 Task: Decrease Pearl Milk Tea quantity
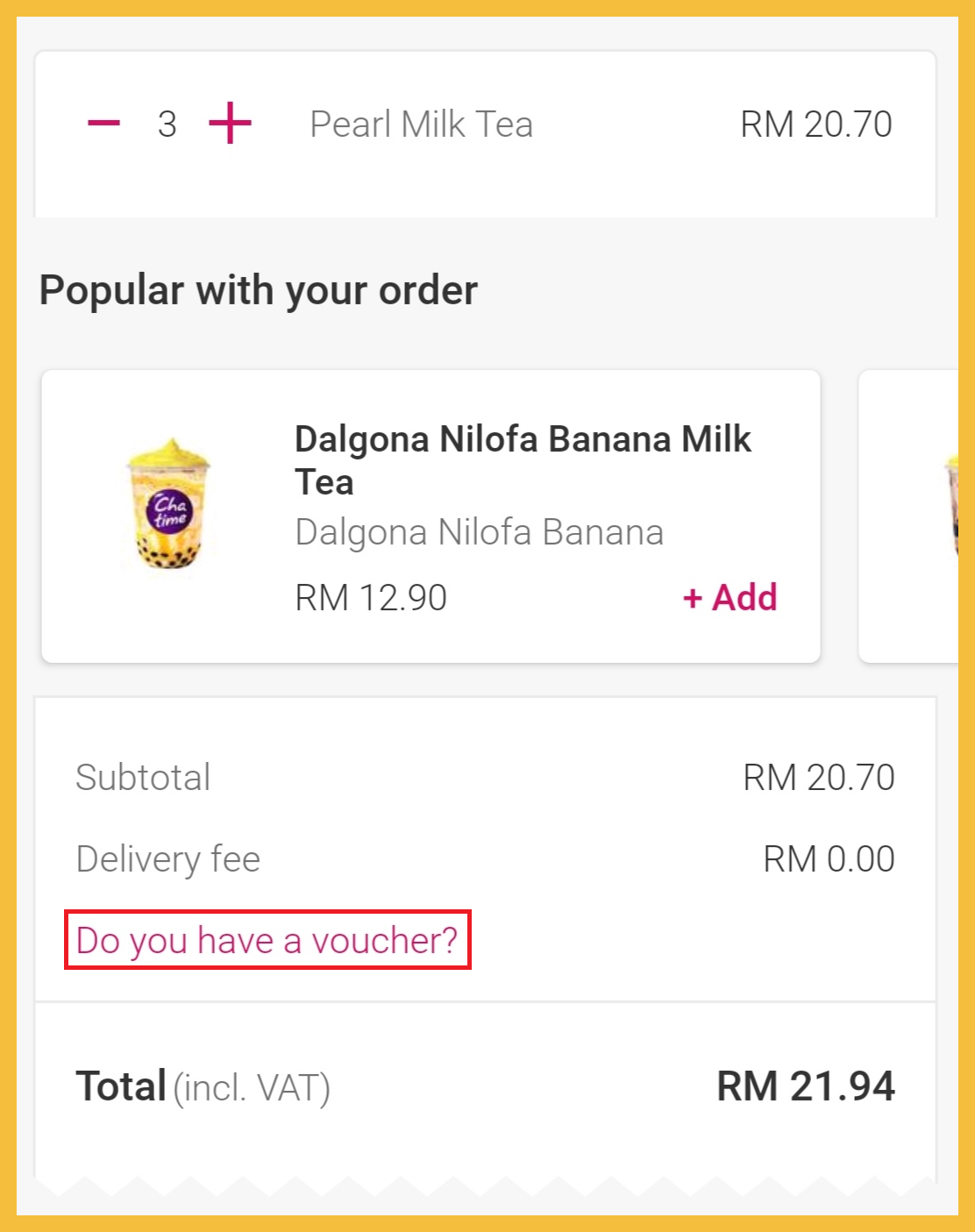pyautogui.click(x=103, y=124)
